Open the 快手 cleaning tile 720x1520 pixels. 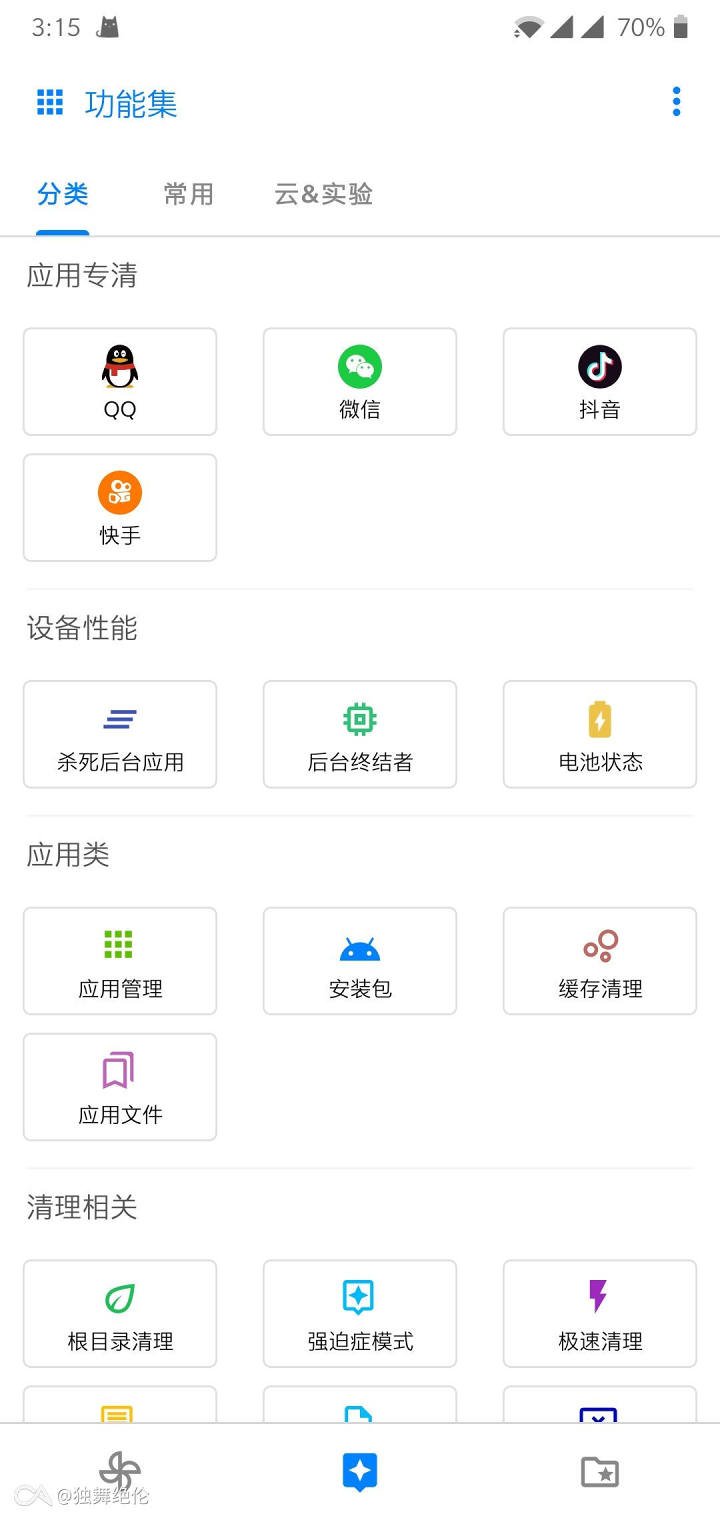[x=120, y=508]
